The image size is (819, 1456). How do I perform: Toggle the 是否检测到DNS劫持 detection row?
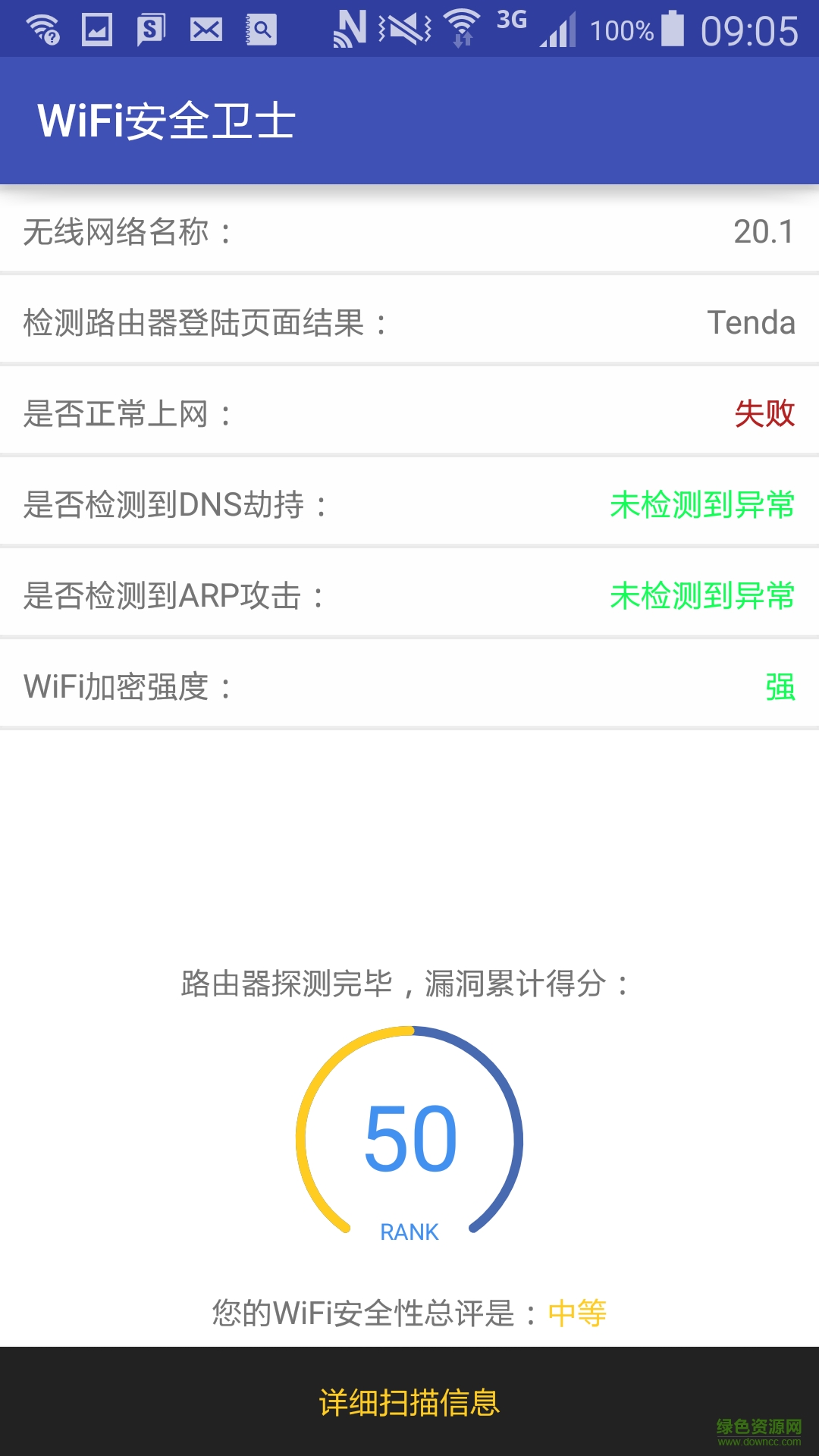409,502
